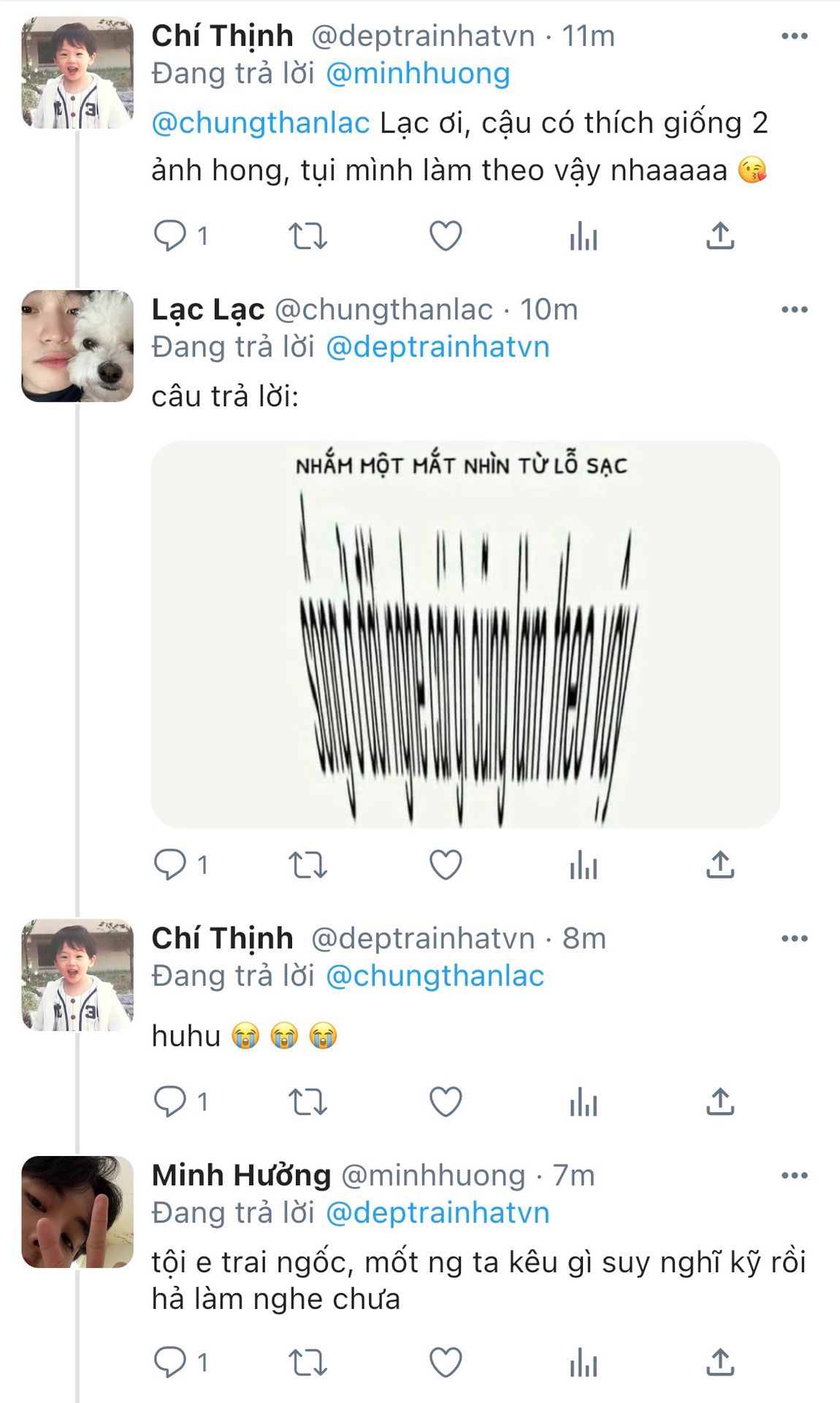Viewport: 840px width, 1403px height.
Task: Open the @chungthanlac mention in Chí Thịnh's tweet
Action: [x=261, y=123]
